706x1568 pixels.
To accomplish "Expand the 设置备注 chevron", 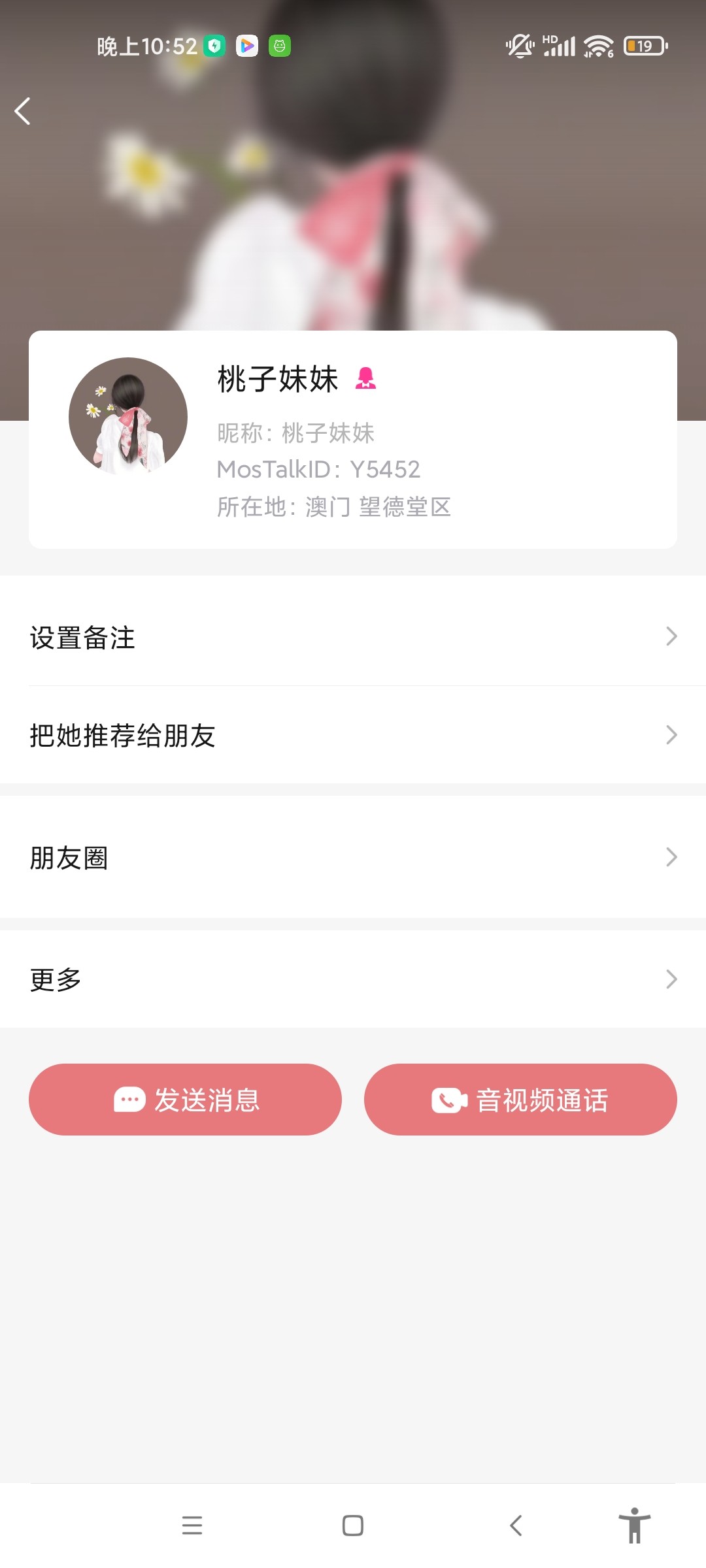I will click(x=671, y=637).
